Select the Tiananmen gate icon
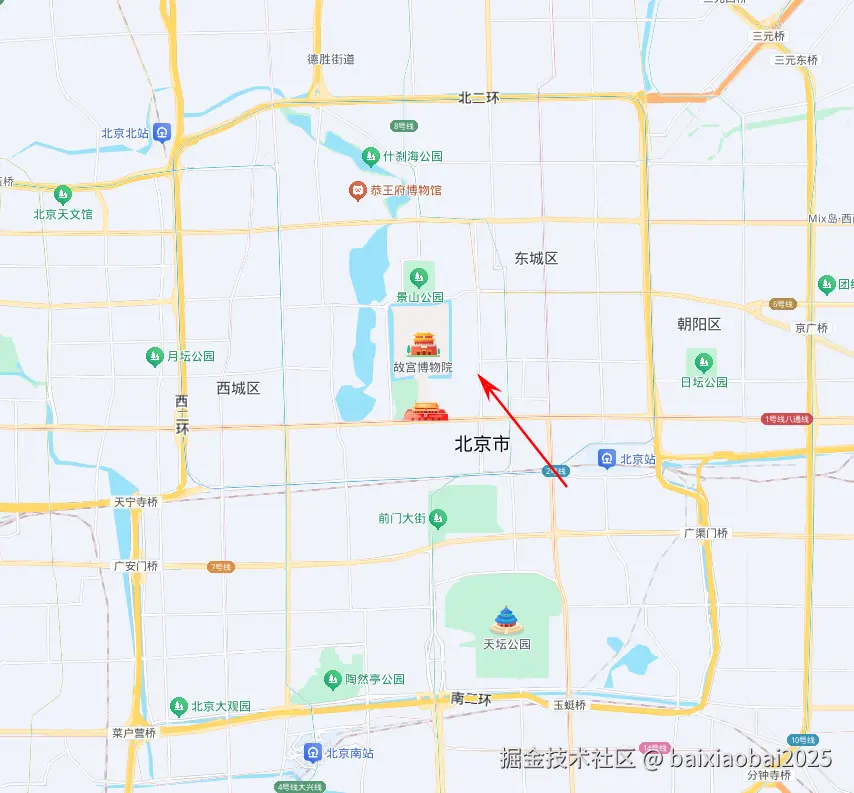 click(426, 413)
